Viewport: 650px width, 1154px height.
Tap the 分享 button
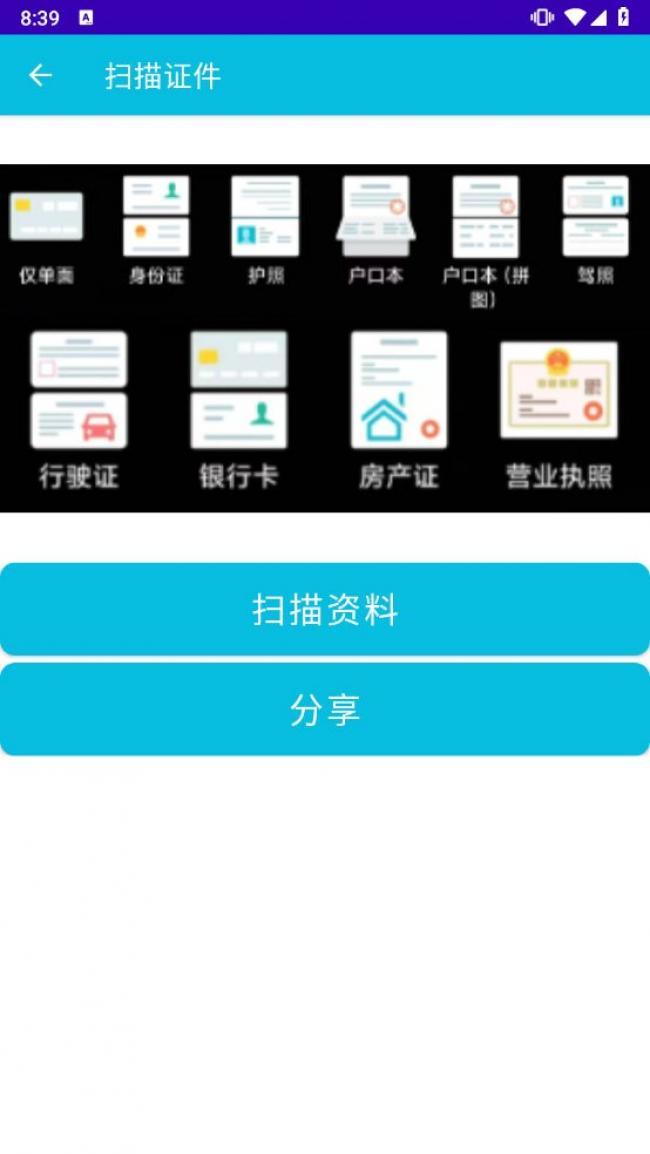pos(325,709)
